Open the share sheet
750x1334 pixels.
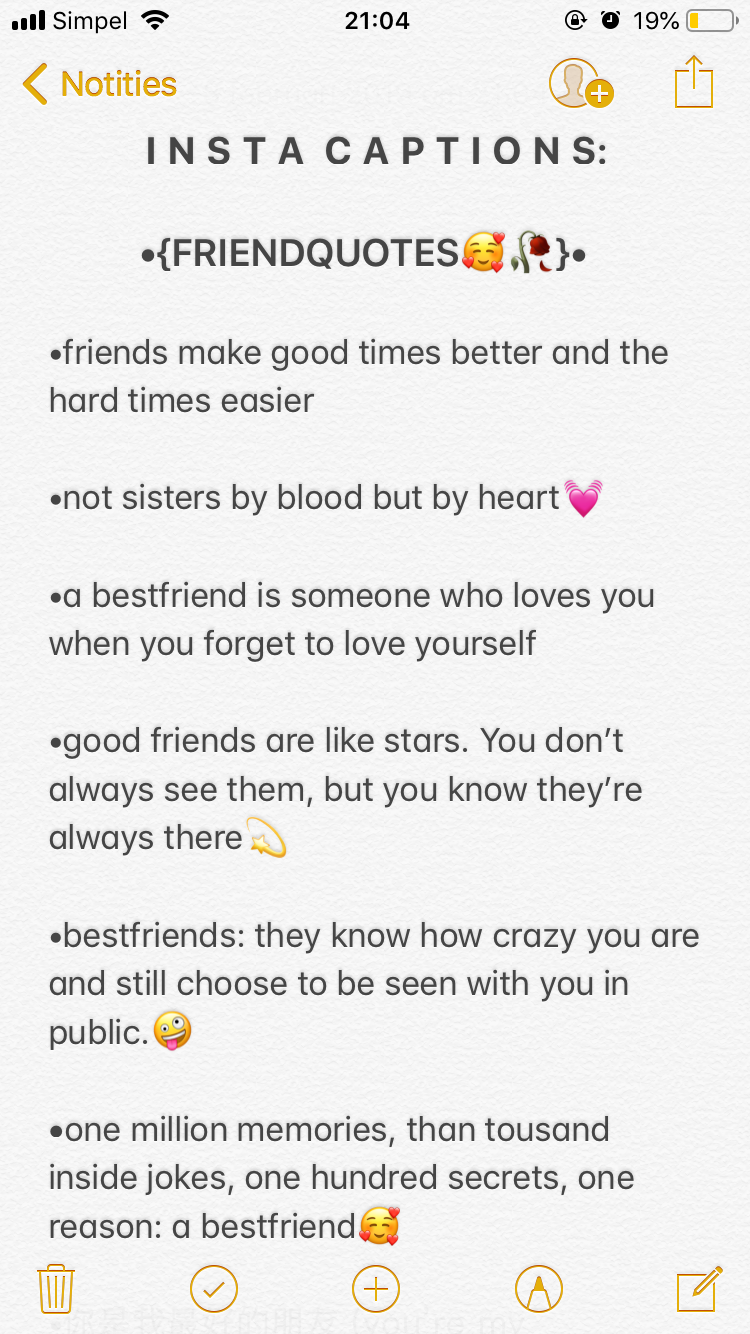(694, 82)
